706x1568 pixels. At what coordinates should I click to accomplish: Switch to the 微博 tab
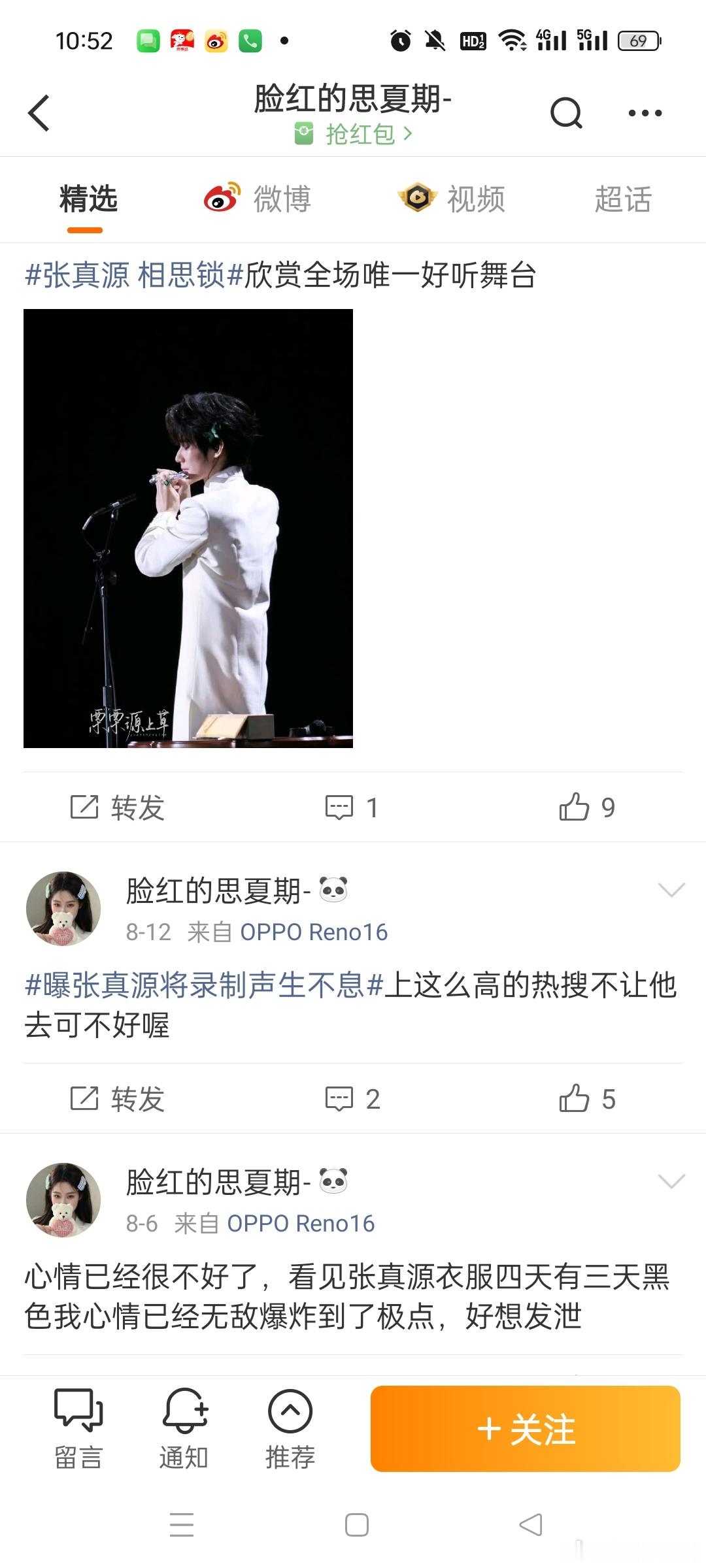pos(258,199)
